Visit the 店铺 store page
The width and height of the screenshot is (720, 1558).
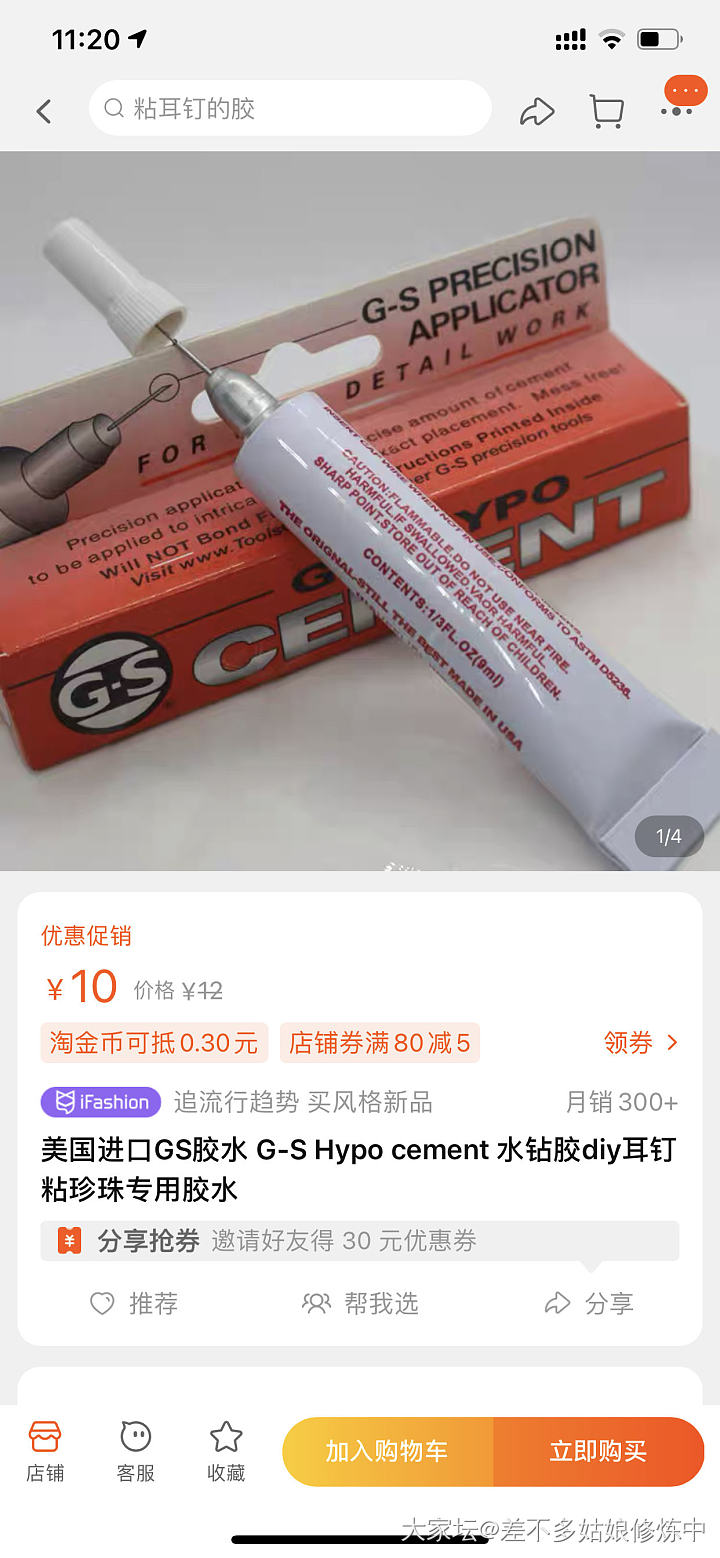pyautogui.click(x=45, y=1451)
